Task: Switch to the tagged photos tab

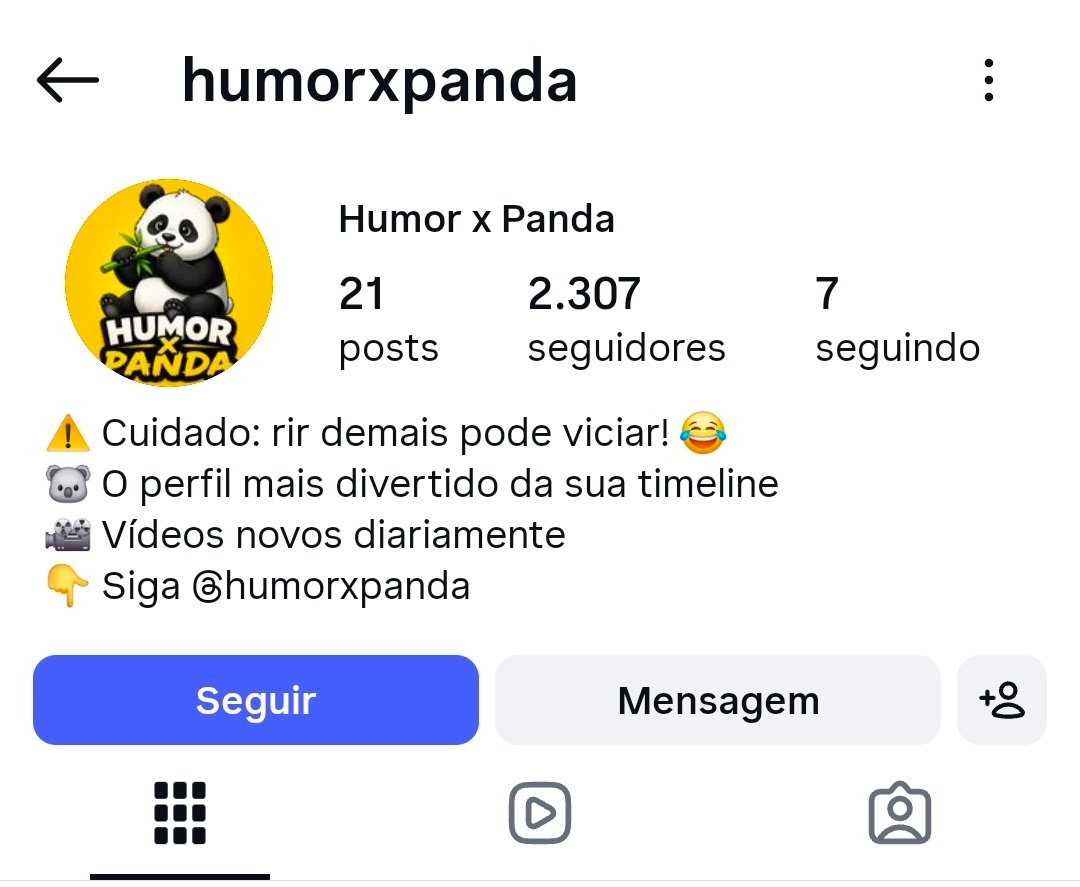Action: [900, 813]
